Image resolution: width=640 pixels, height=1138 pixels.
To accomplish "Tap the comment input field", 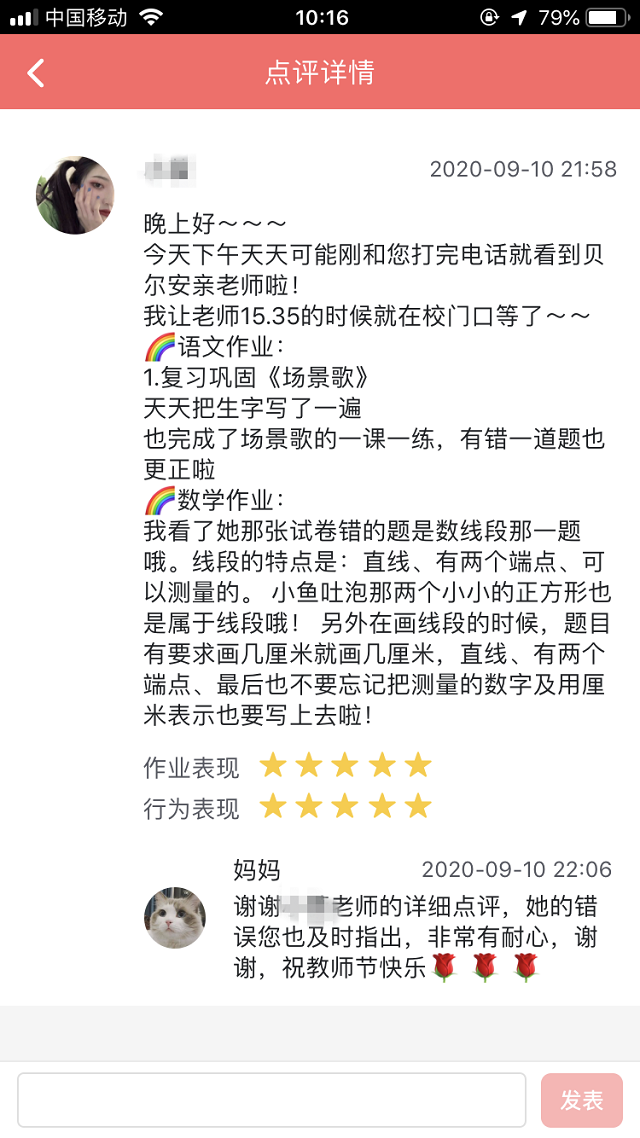I will tap(271, 1100).
